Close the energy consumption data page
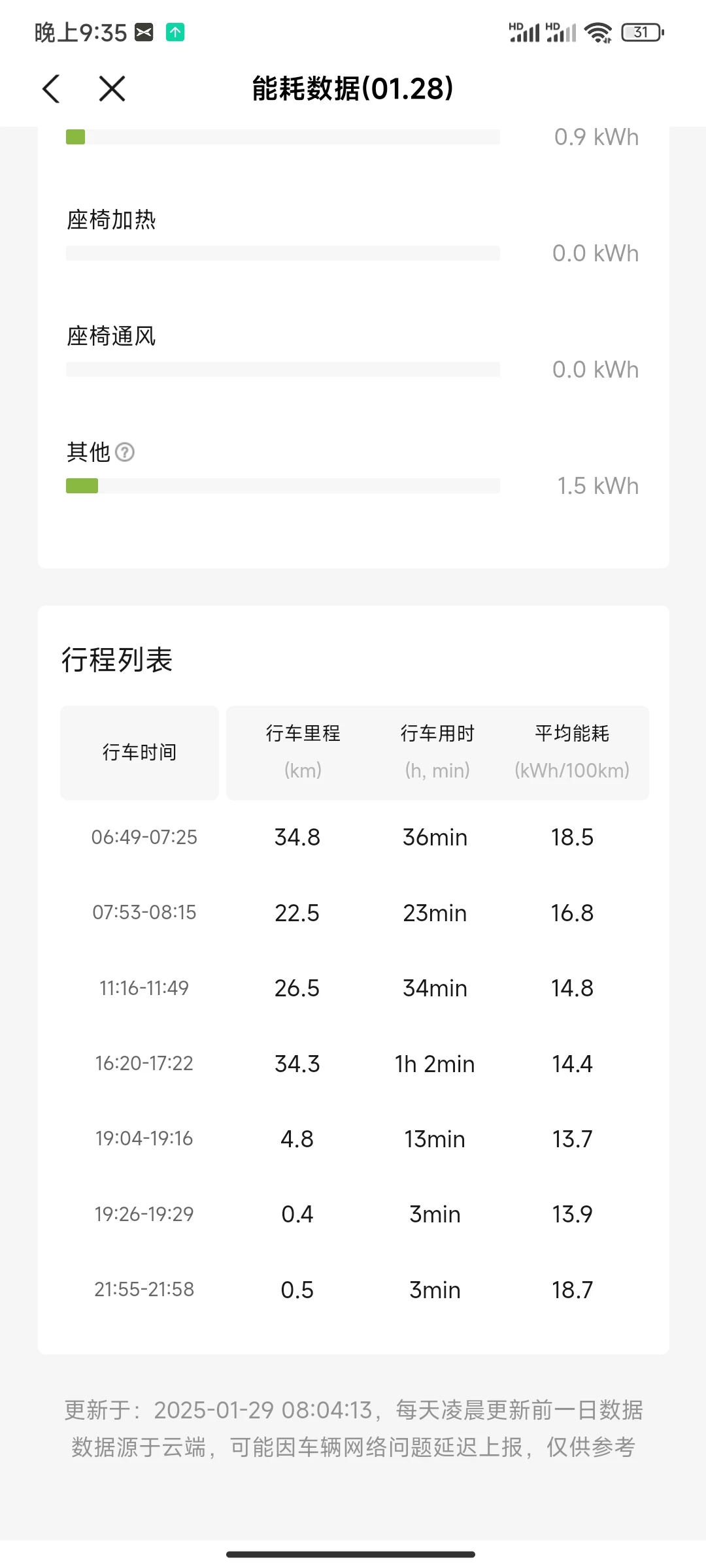 pyautogui.click(x=112, y=89)
